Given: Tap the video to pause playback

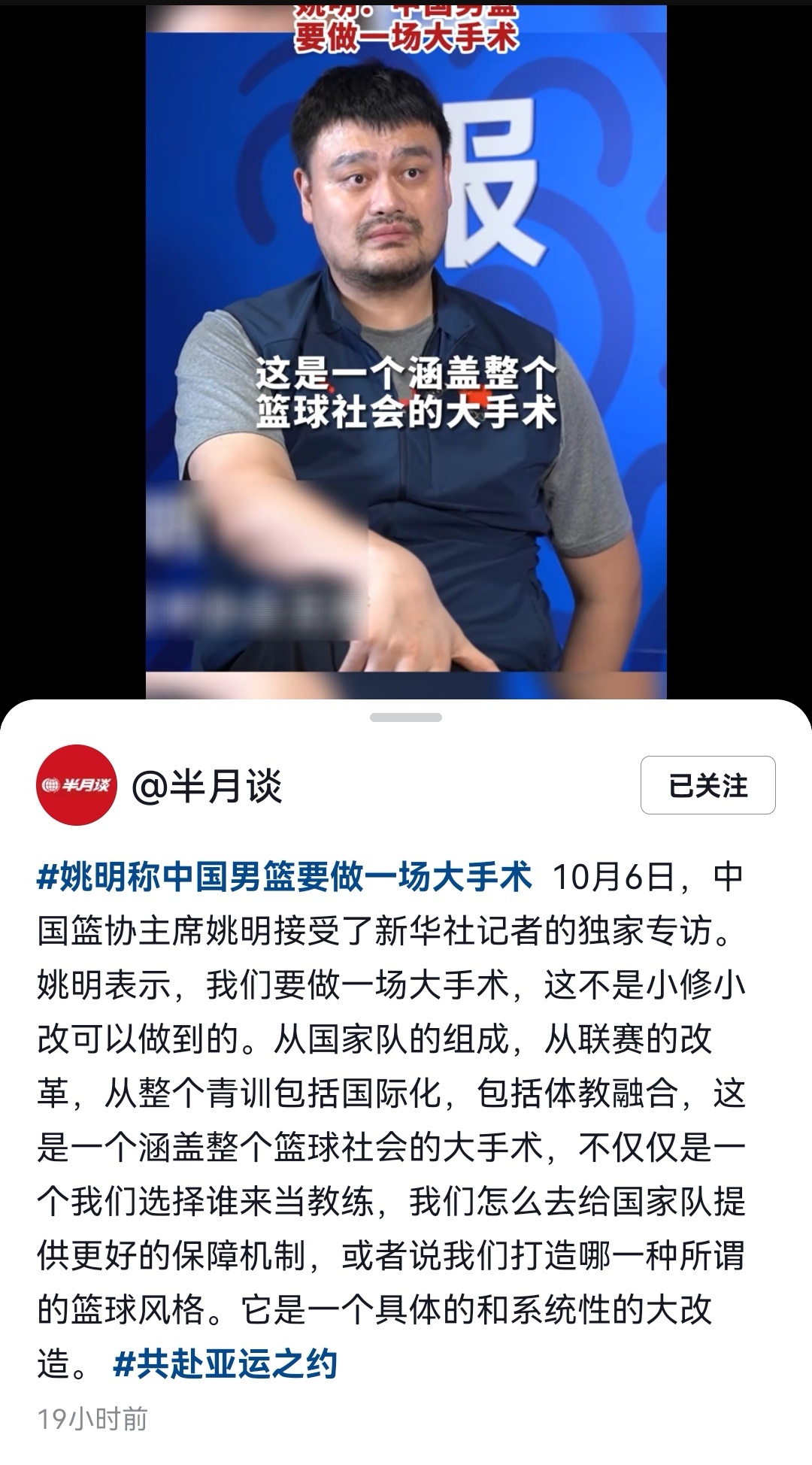Looking at the screenshot, I should pos(406,346).
